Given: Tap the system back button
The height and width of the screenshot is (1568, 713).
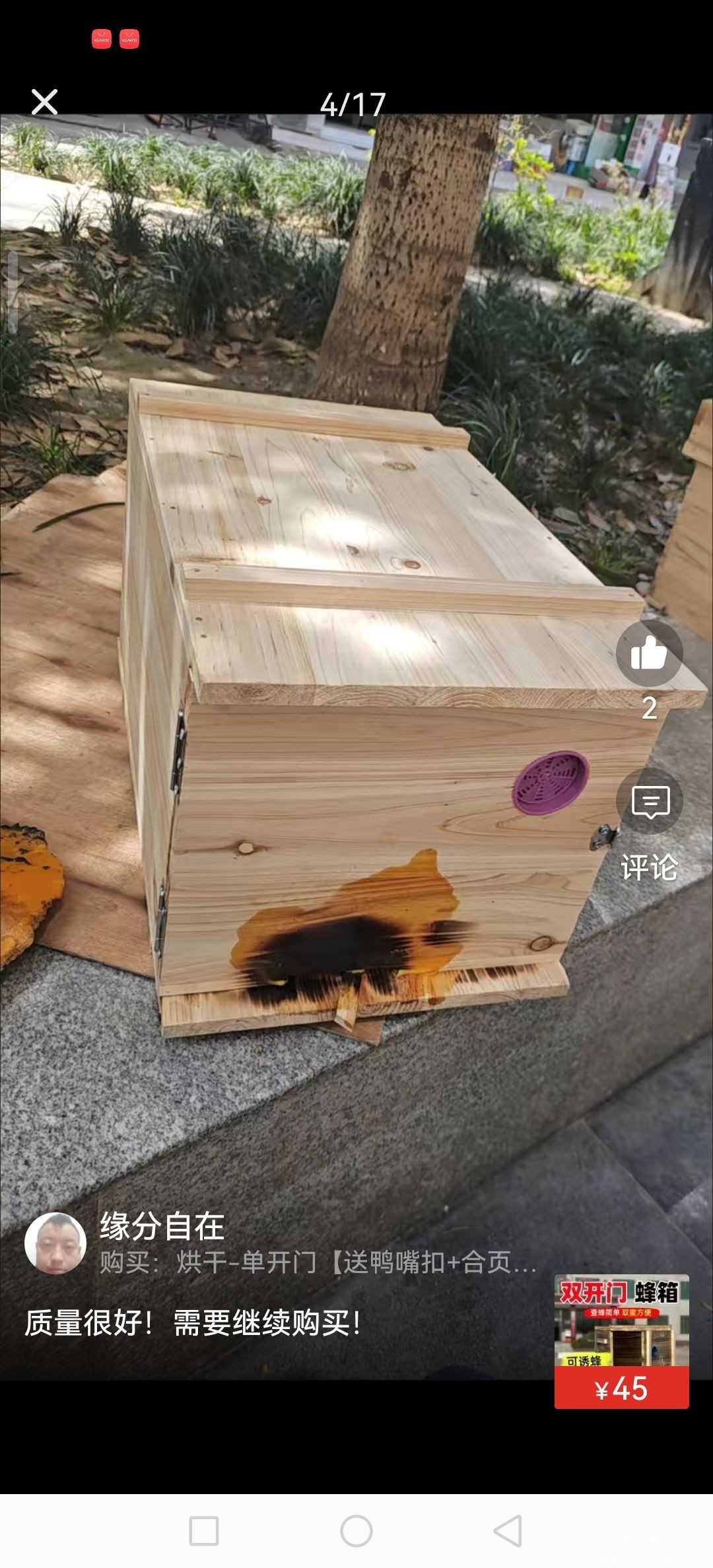Looking at the screenshot, I should pos(508,1530).
